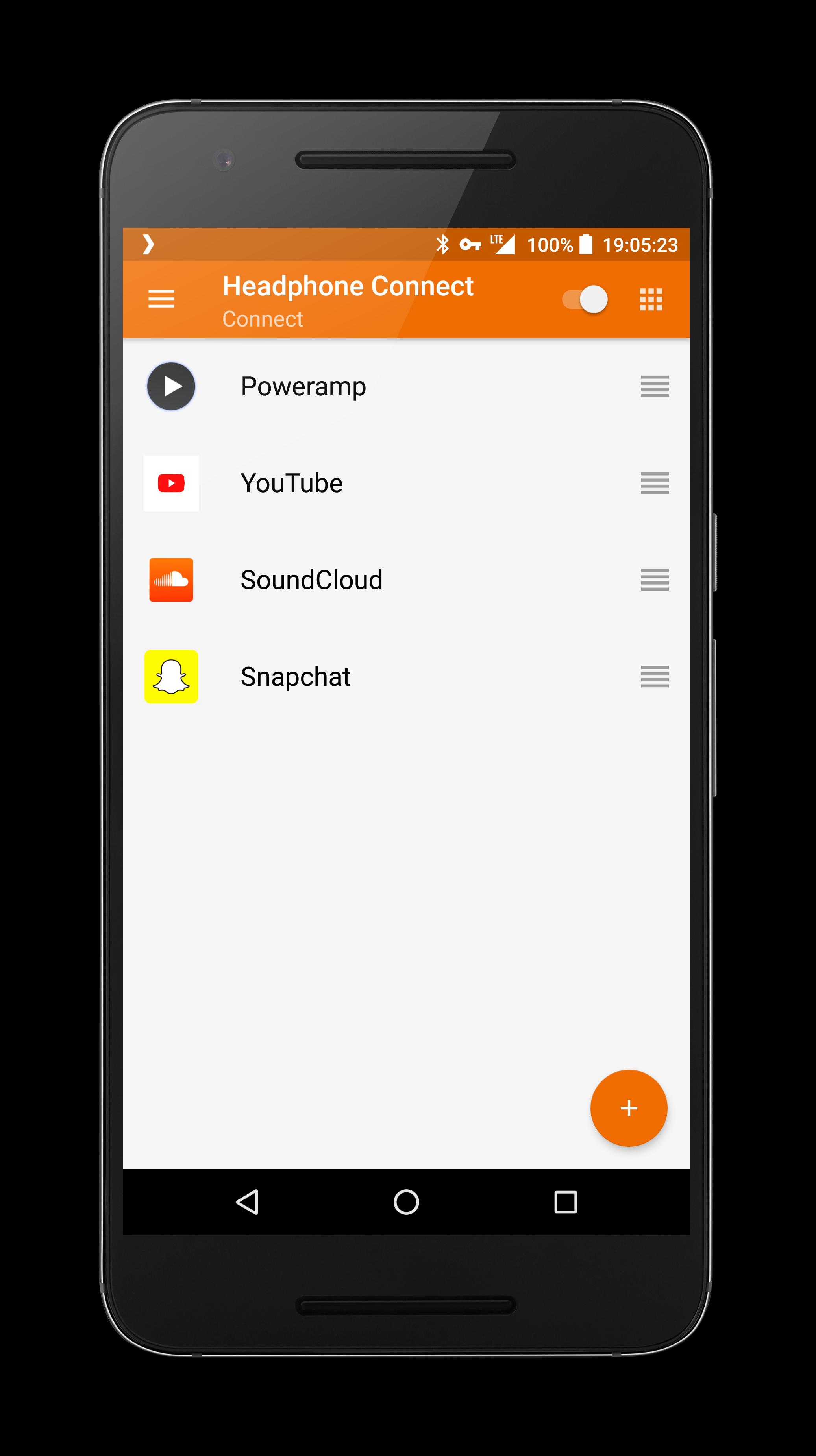Add a new app with the plus button

click(x=628, y=1108)
